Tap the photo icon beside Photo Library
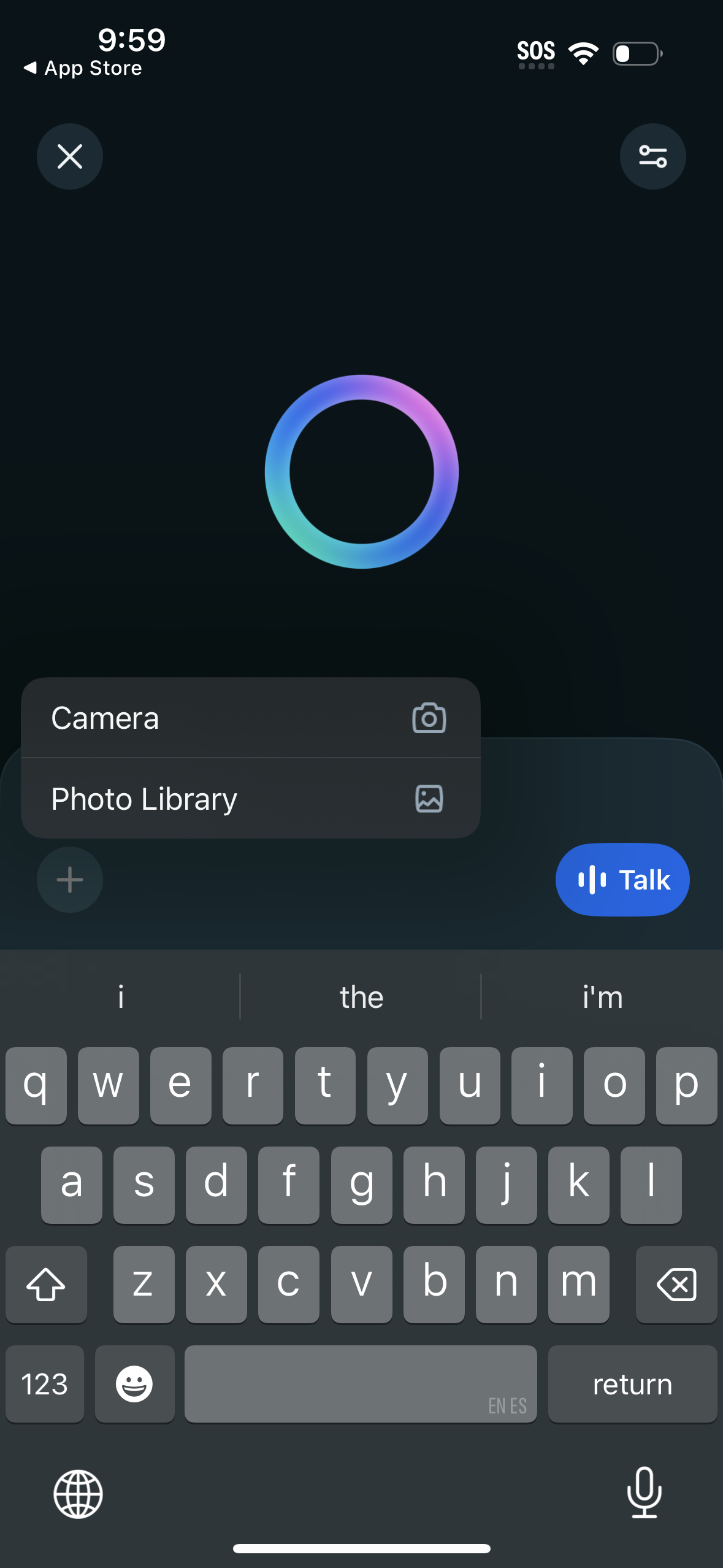Screen dimensions: 723x1568 [x=428, y=798]
